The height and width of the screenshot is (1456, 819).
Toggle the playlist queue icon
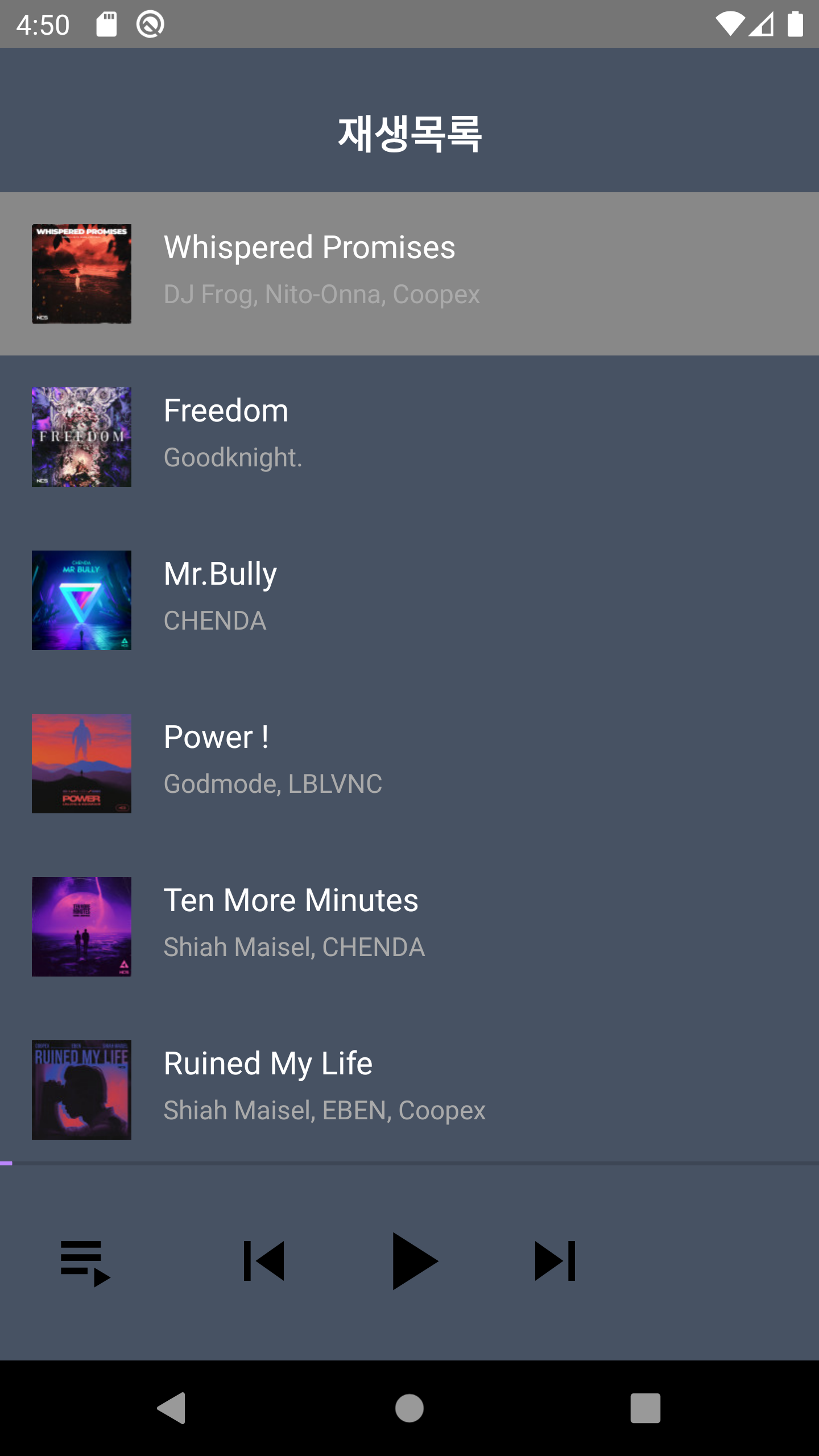(x=85, y=1262)
